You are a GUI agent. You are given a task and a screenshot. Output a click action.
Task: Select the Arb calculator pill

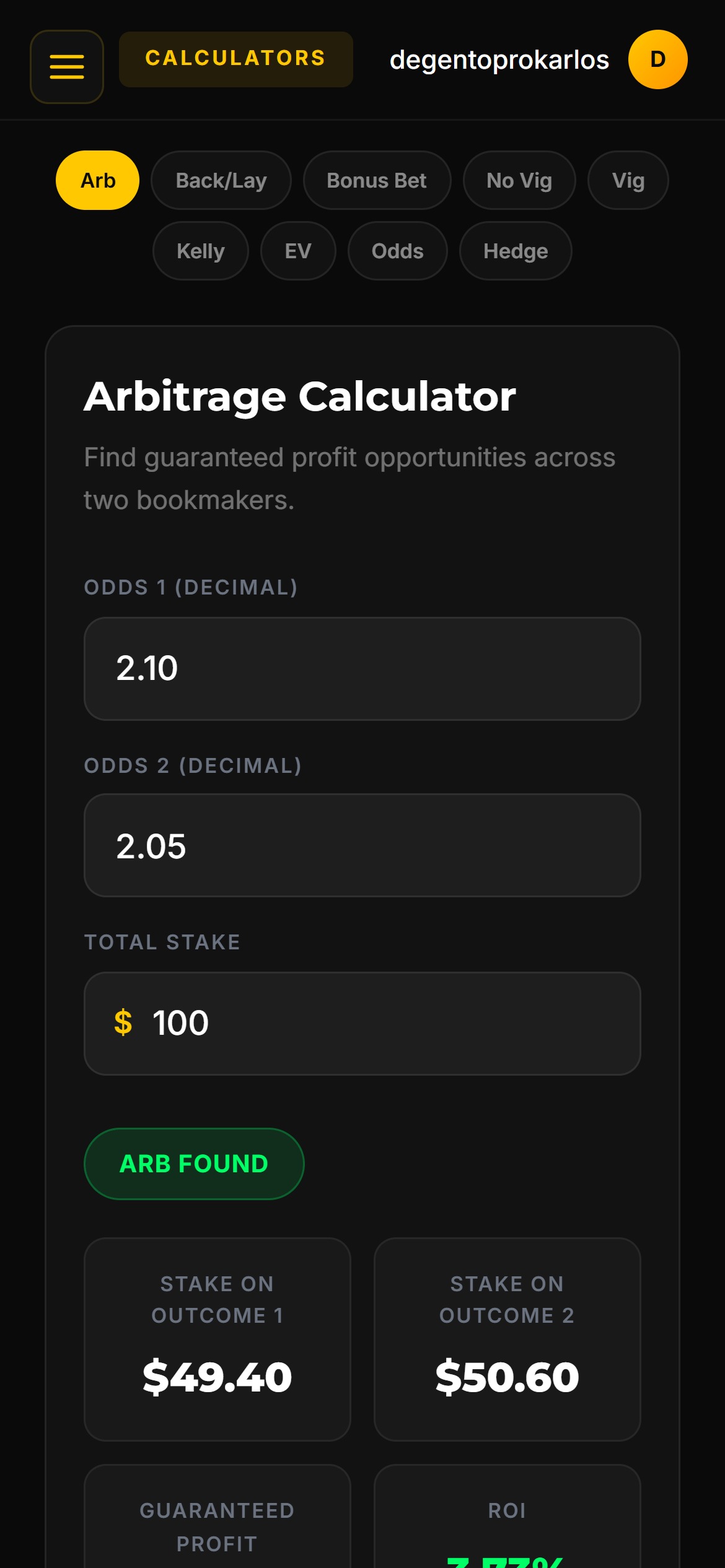click(97, 180)
